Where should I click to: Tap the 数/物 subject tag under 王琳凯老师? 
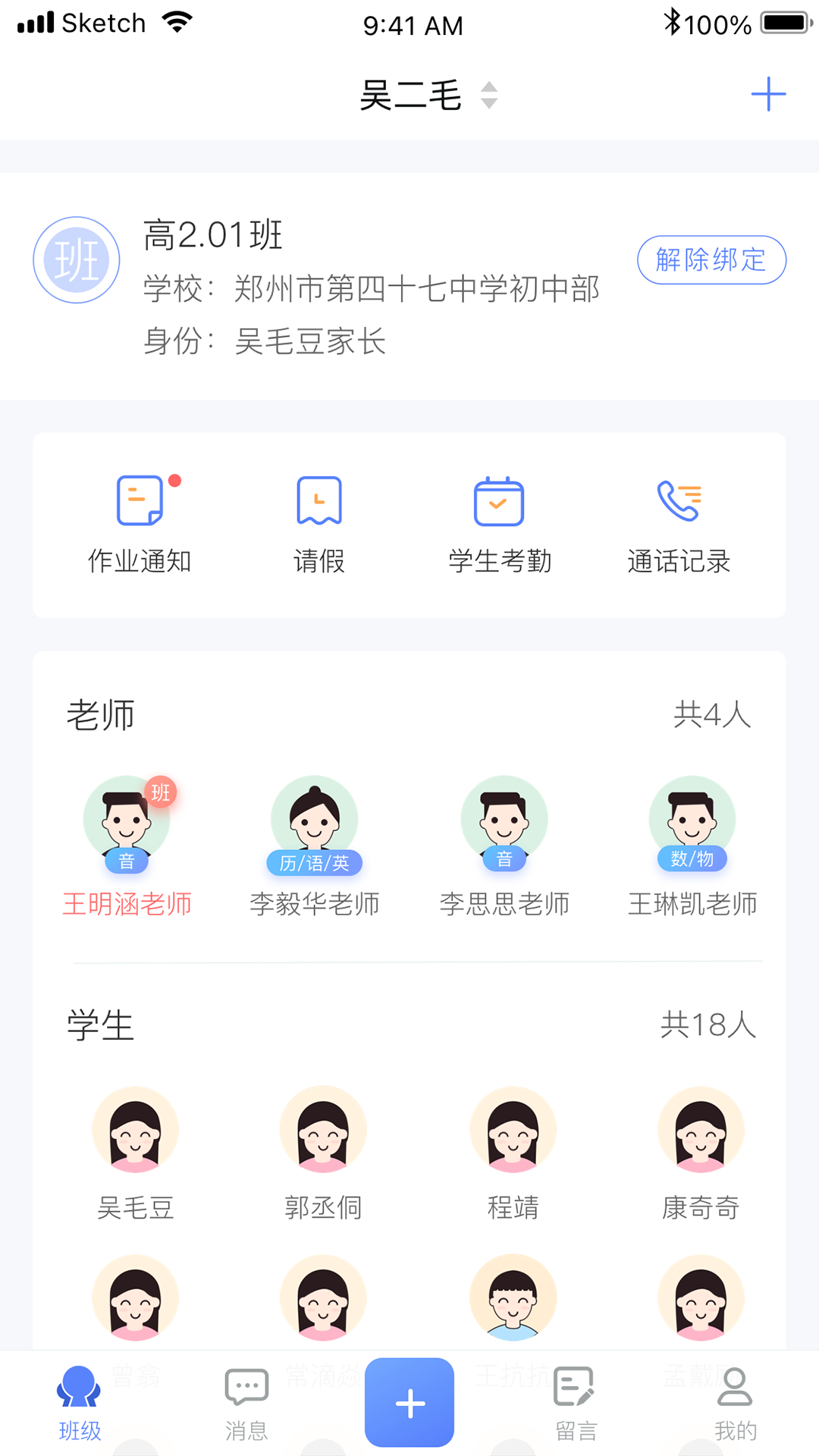point(692,859)
